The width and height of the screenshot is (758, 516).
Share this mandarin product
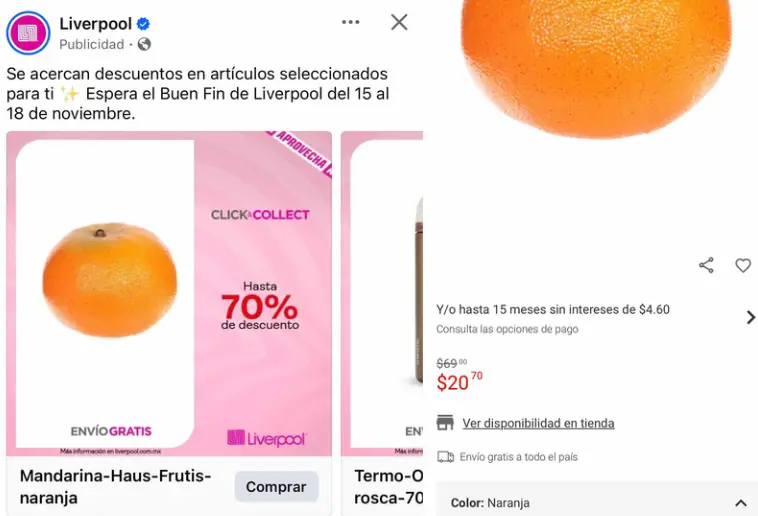[706, 265]
